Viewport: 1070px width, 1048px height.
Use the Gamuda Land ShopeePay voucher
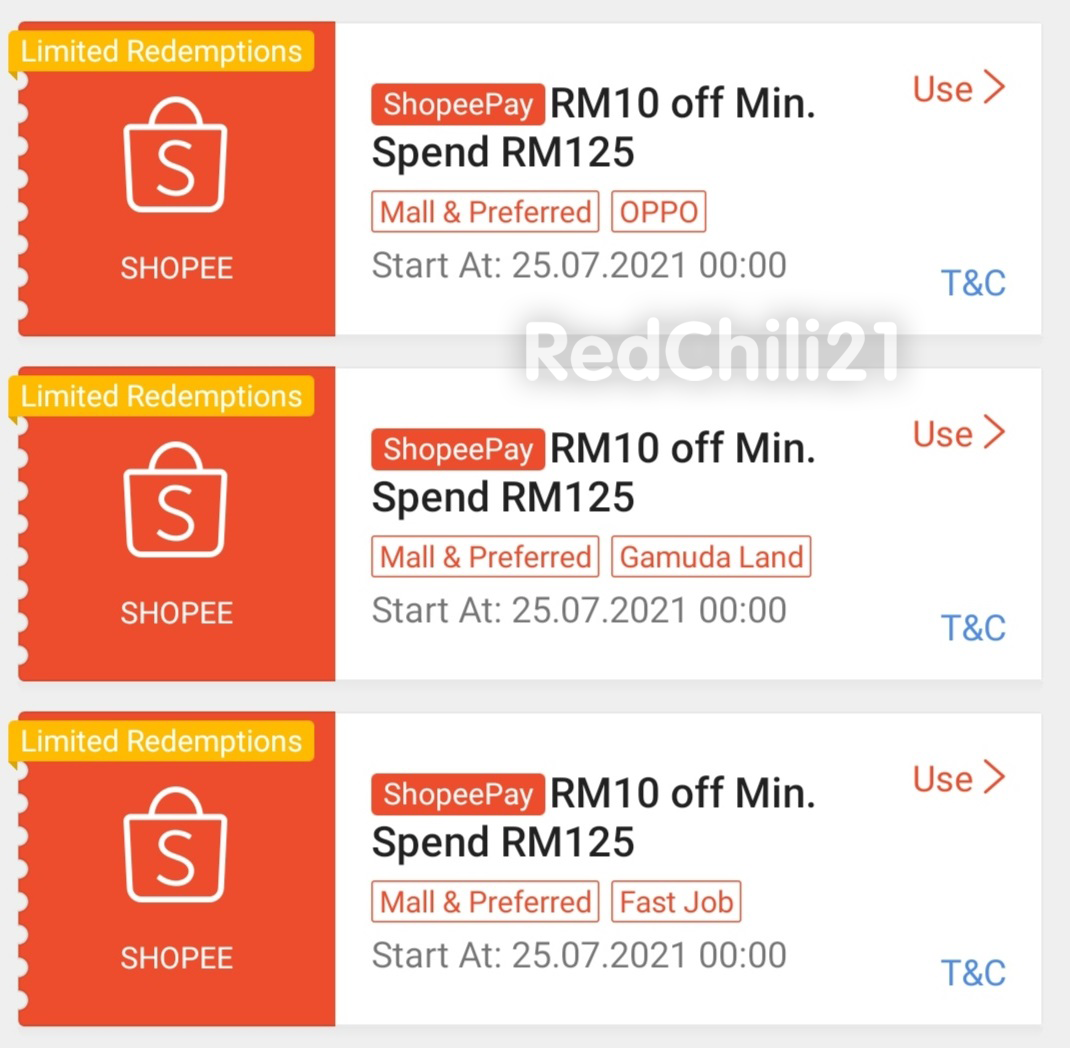[x=958, y=434]
